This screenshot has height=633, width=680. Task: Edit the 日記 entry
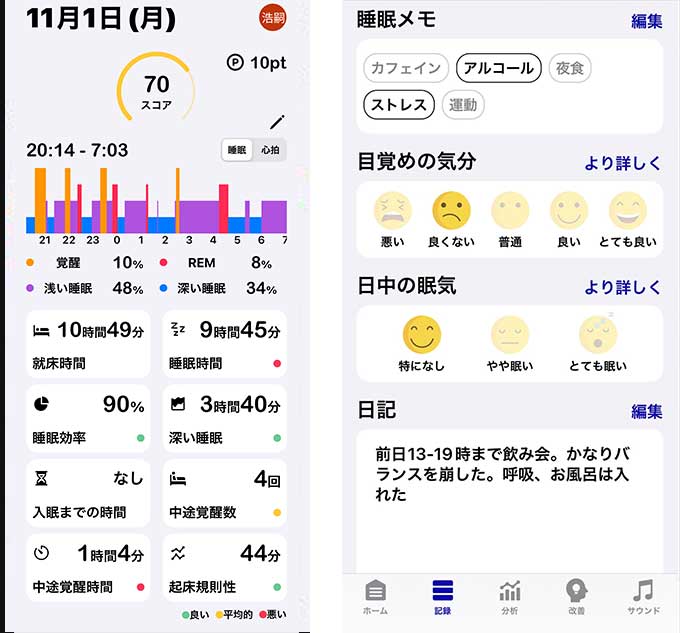coord(646,411)
